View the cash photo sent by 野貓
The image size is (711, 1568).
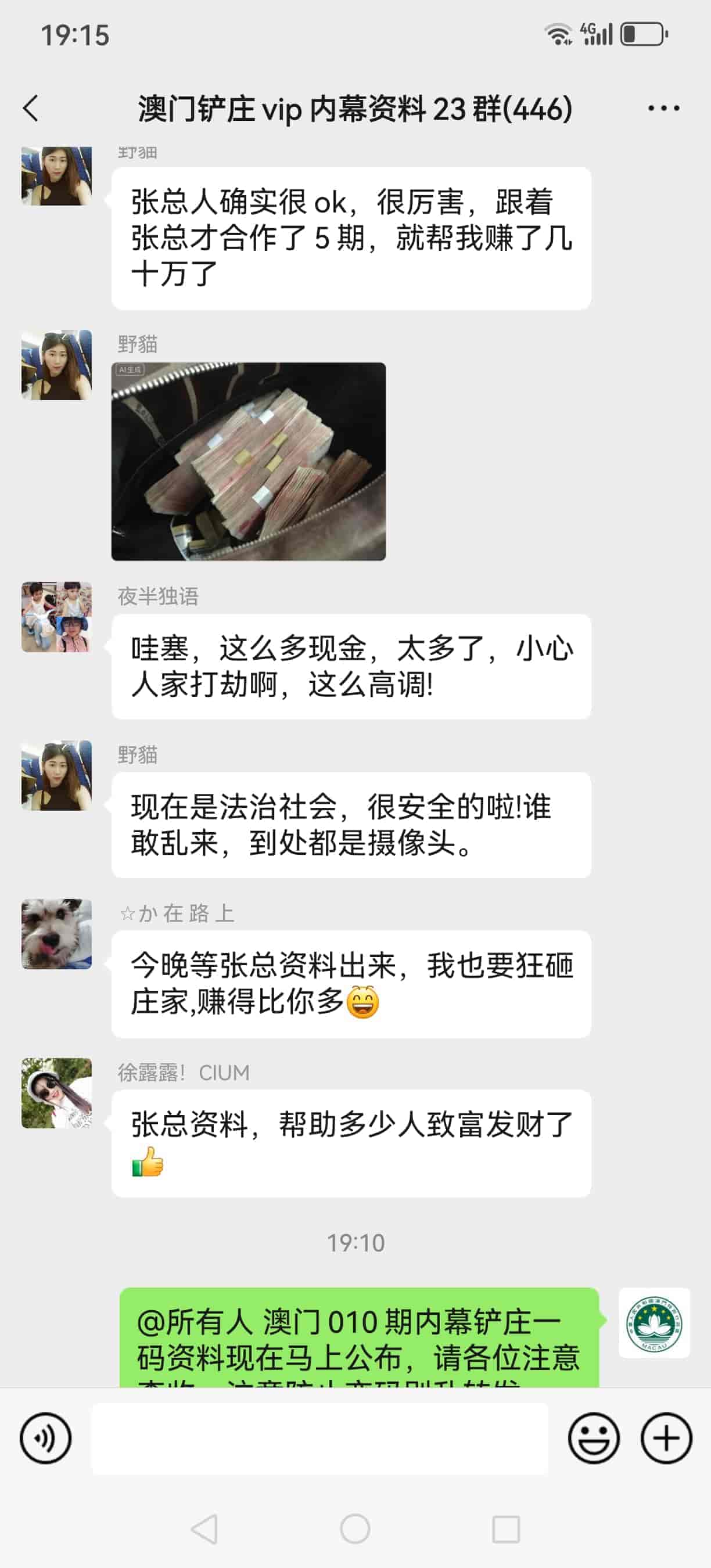(249, 461)
